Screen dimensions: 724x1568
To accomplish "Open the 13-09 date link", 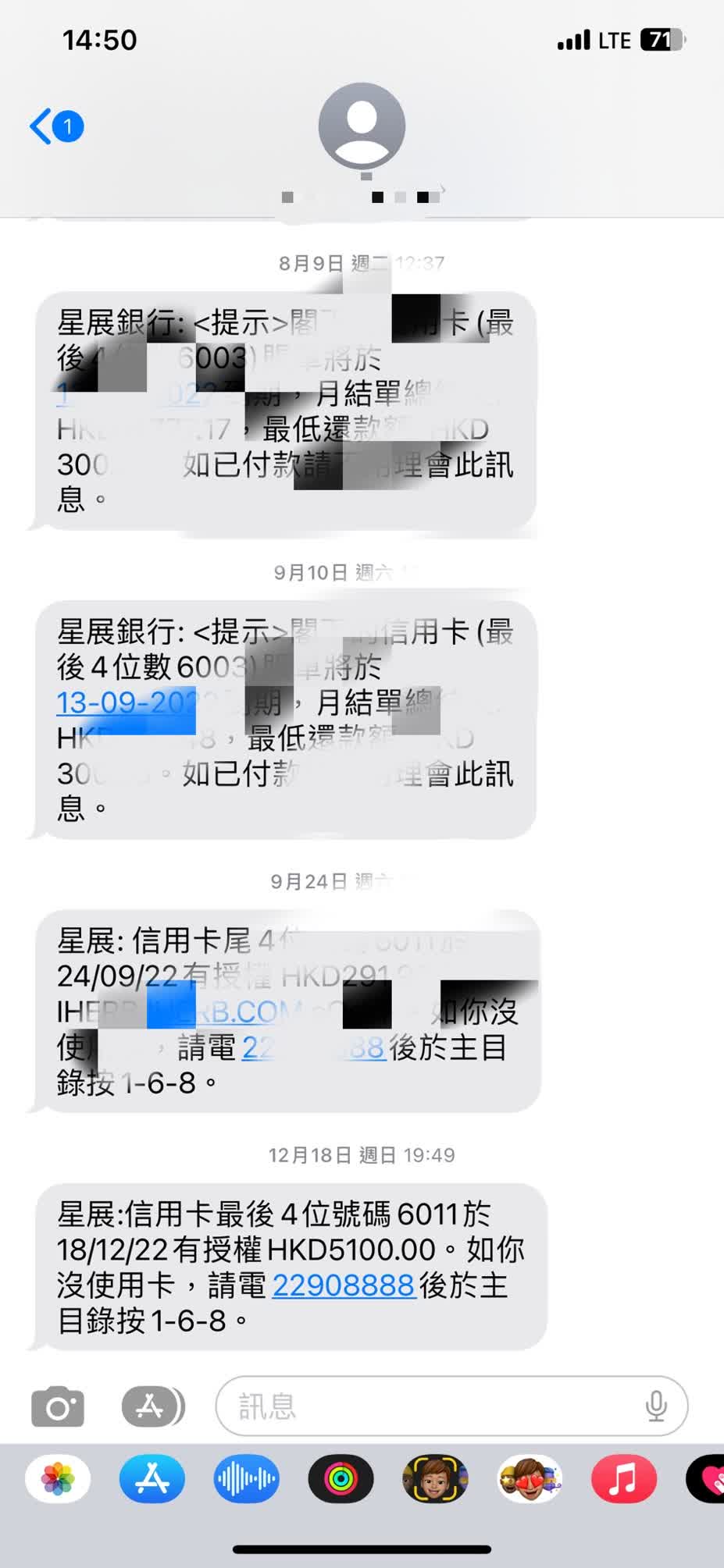I will pos(125,703).
